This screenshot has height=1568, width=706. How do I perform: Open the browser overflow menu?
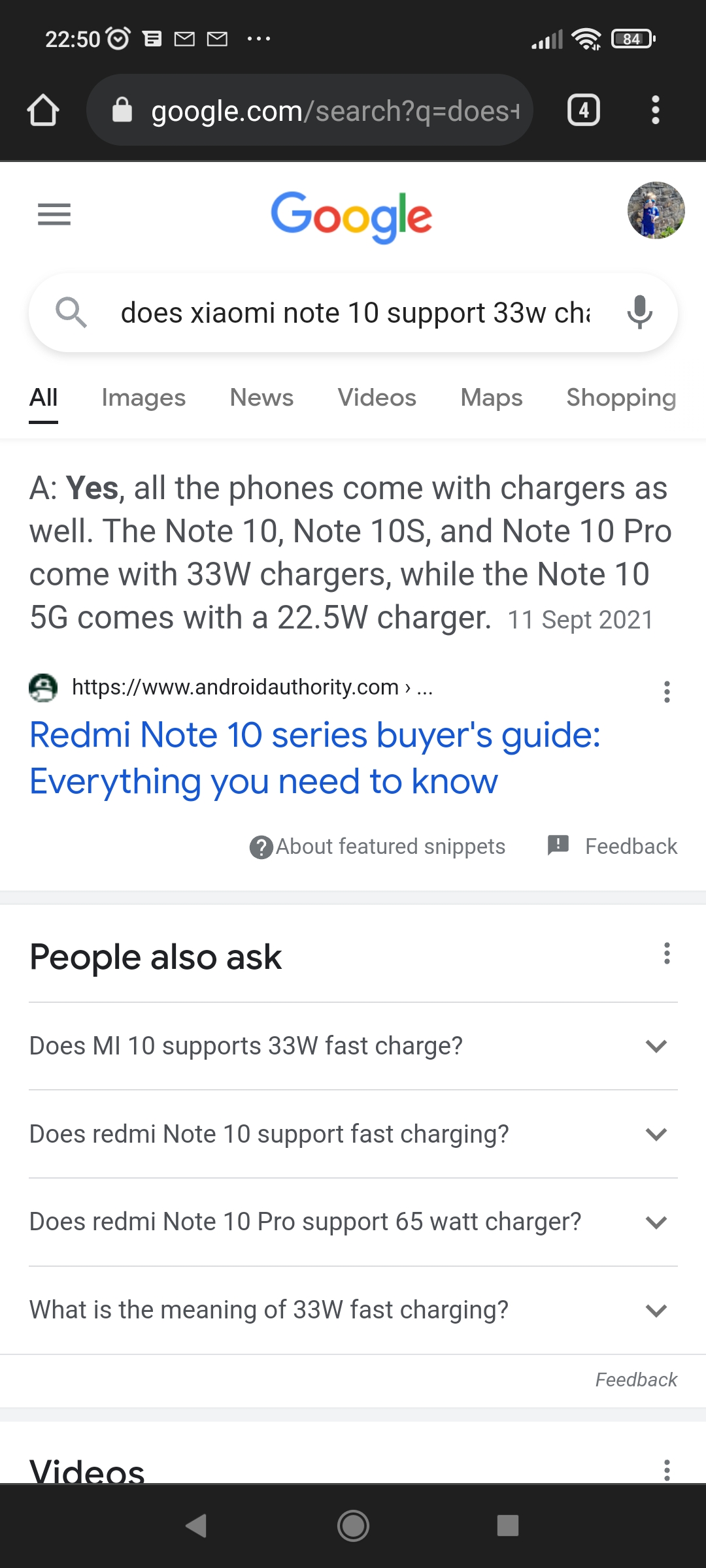tap(656, 110)
